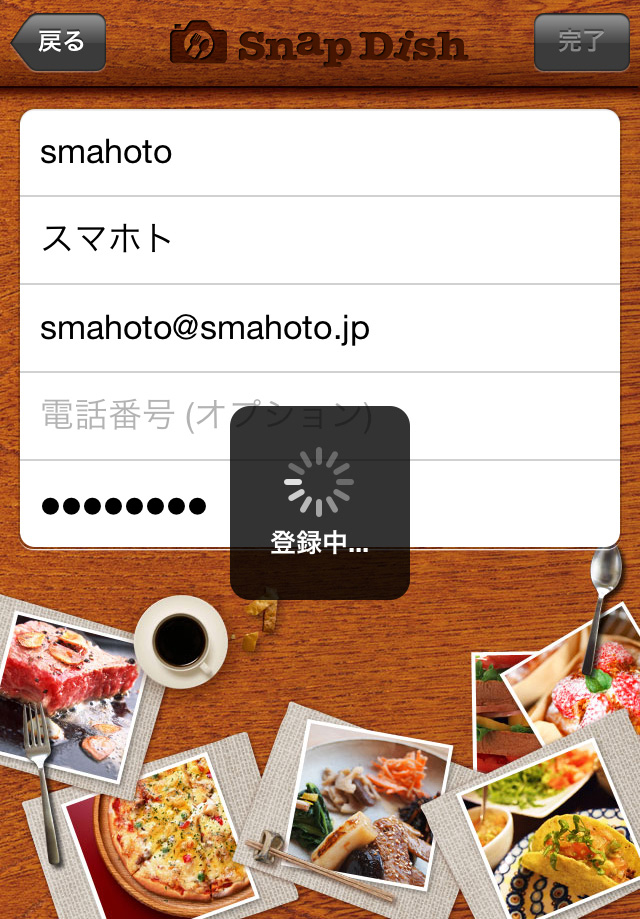This screenshot has width=640, height=919.
Task: Tap the masked password field
Action: 125,506
